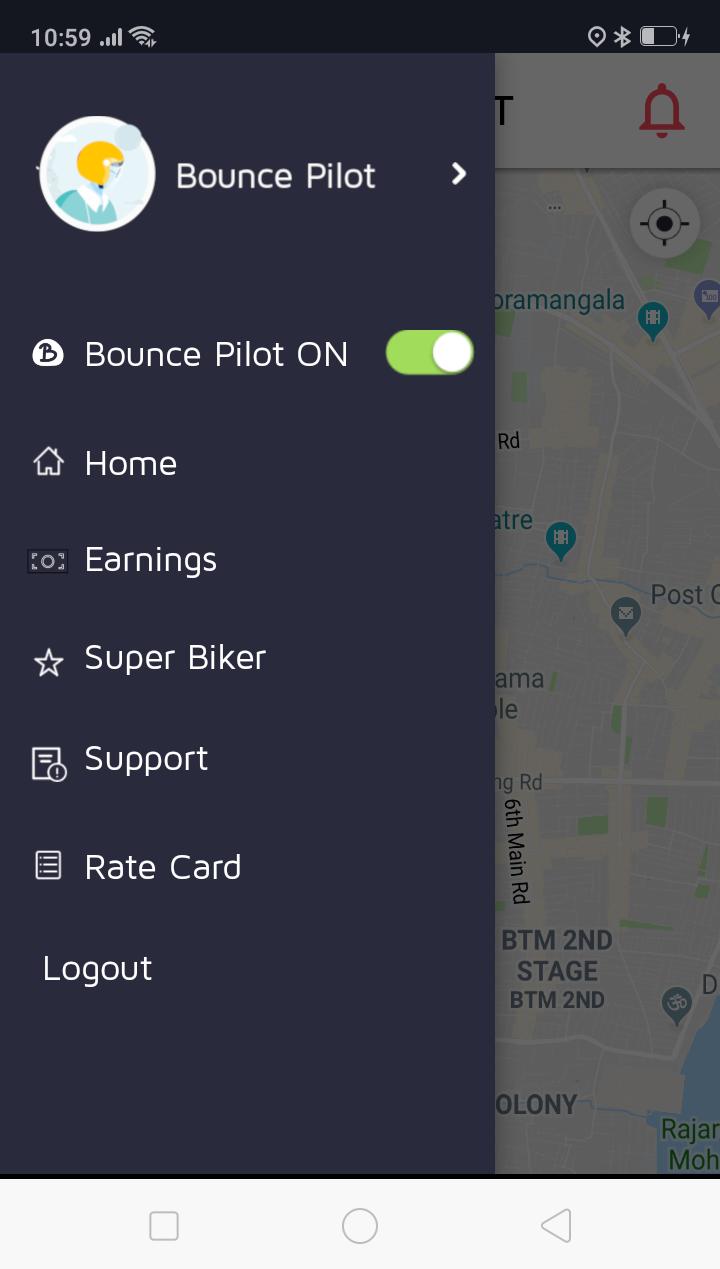
Task: Open the red notifications bell
Action: (x=662, y=111)
